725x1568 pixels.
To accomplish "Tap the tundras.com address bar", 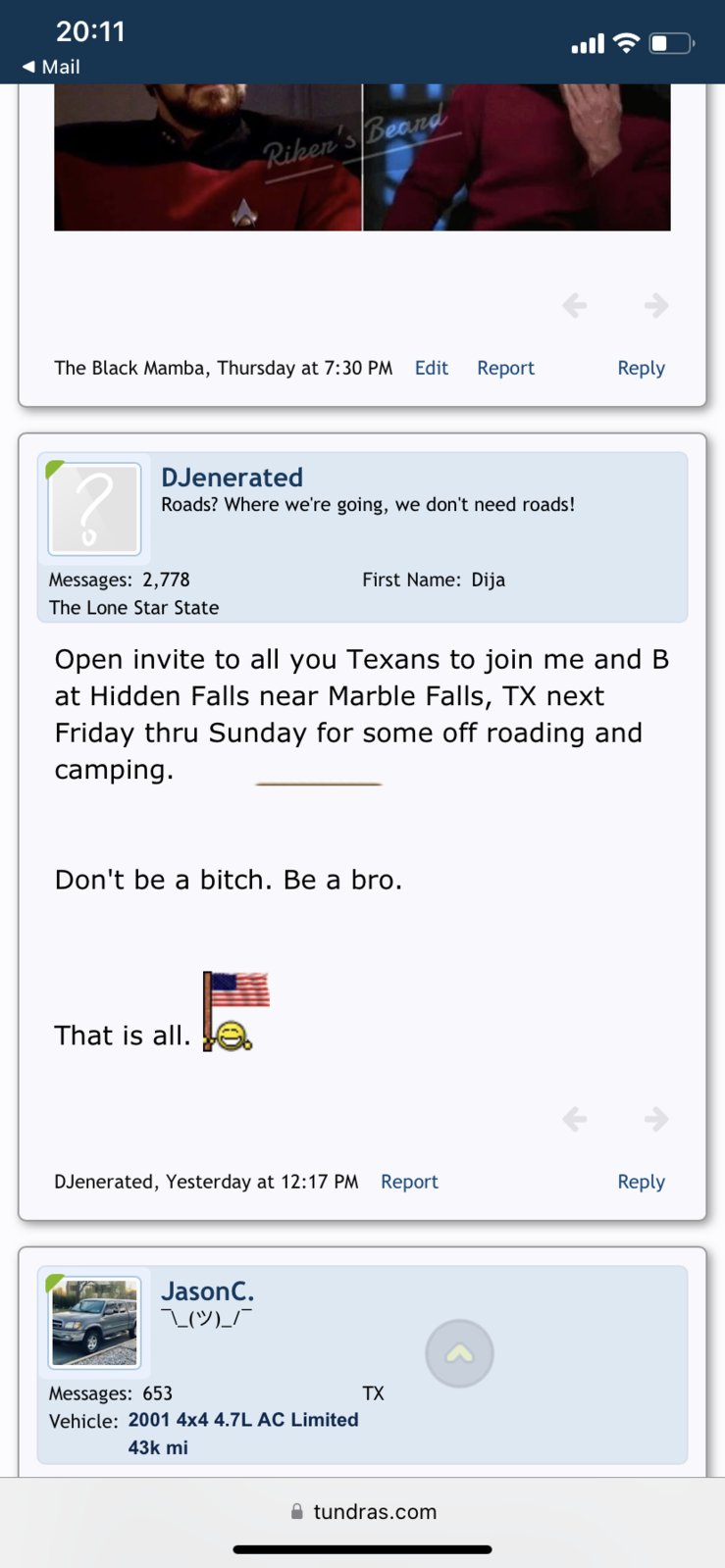I will point(363,1511).
